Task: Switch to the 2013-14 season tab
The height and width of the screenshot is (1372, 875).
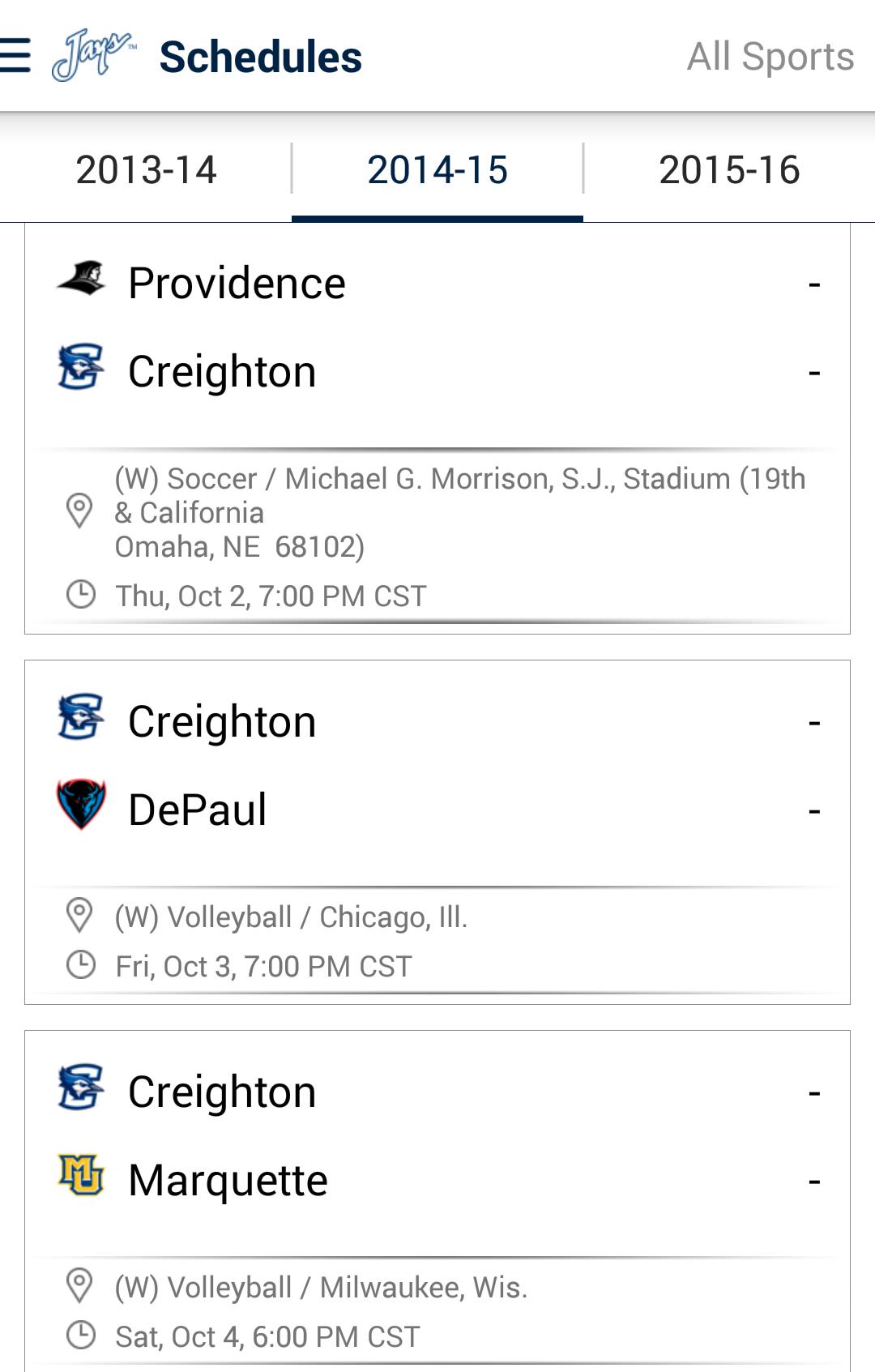Action: point(146,169)
